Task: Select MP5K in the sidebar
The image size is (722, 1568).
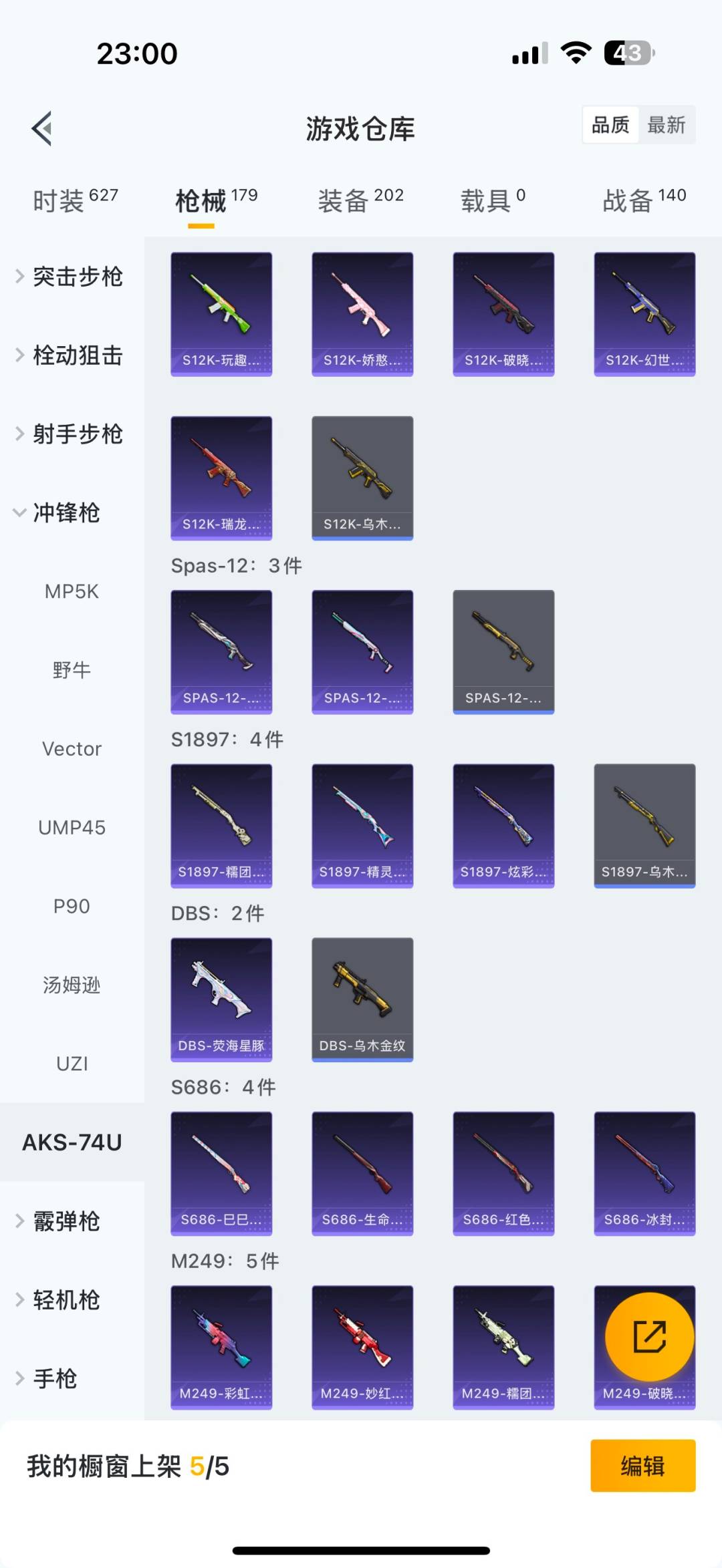Action: pyautogui.click(x=72, y=591)
